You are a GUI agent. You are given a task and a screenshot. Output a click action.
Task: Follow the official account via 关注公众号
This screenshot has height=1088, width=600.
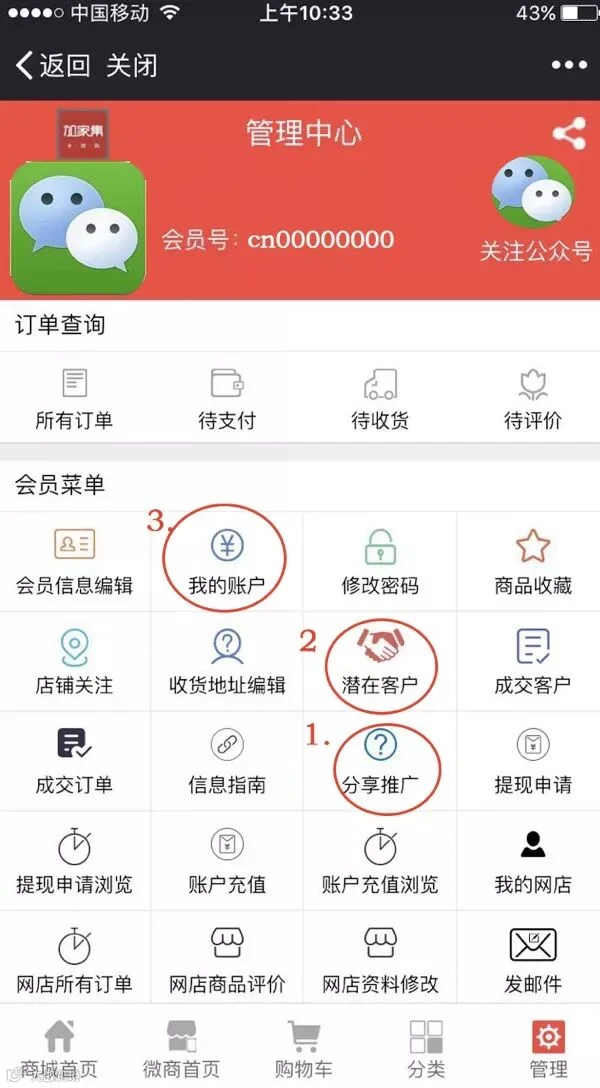[x=533, y=210]
